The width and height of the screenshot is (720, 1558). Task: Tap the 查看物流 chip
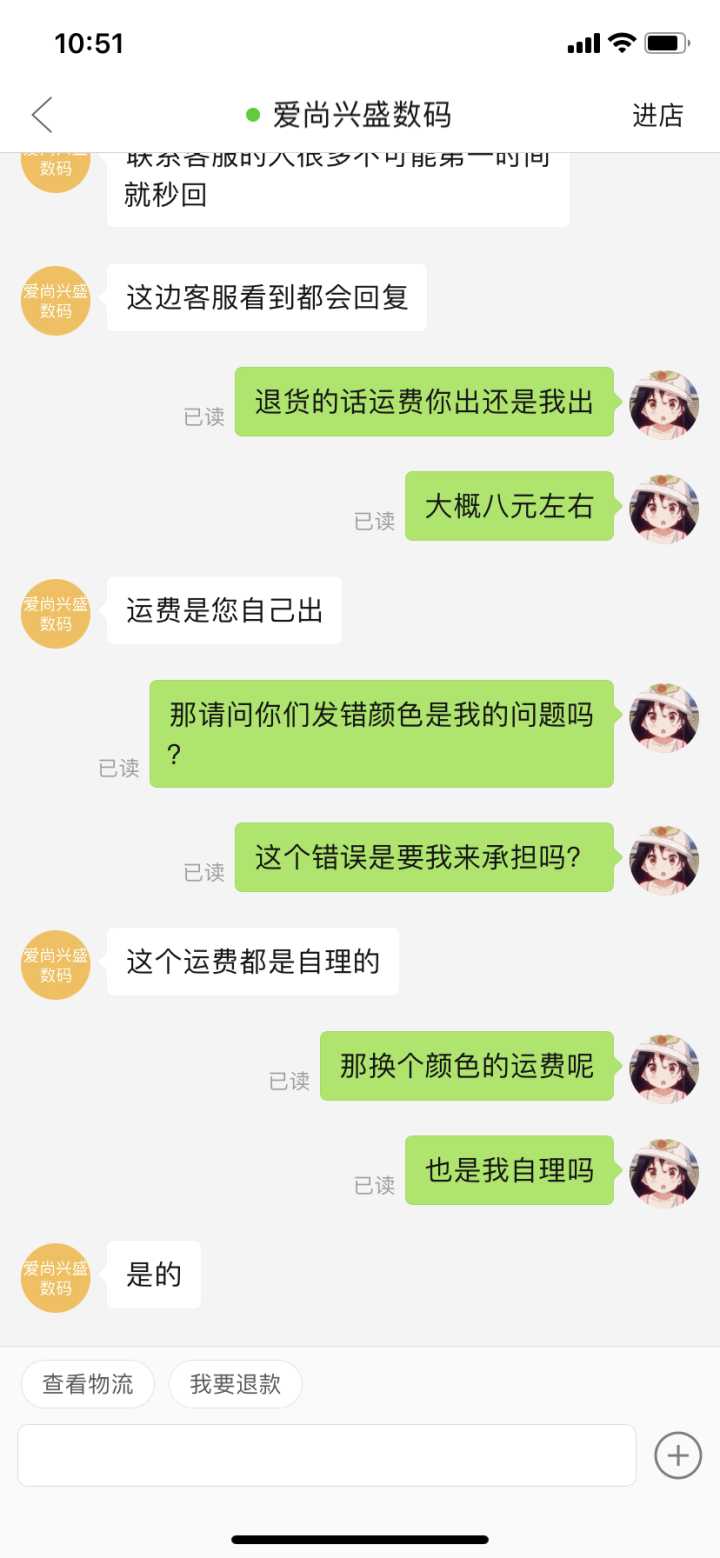[x=88, y=1384]
